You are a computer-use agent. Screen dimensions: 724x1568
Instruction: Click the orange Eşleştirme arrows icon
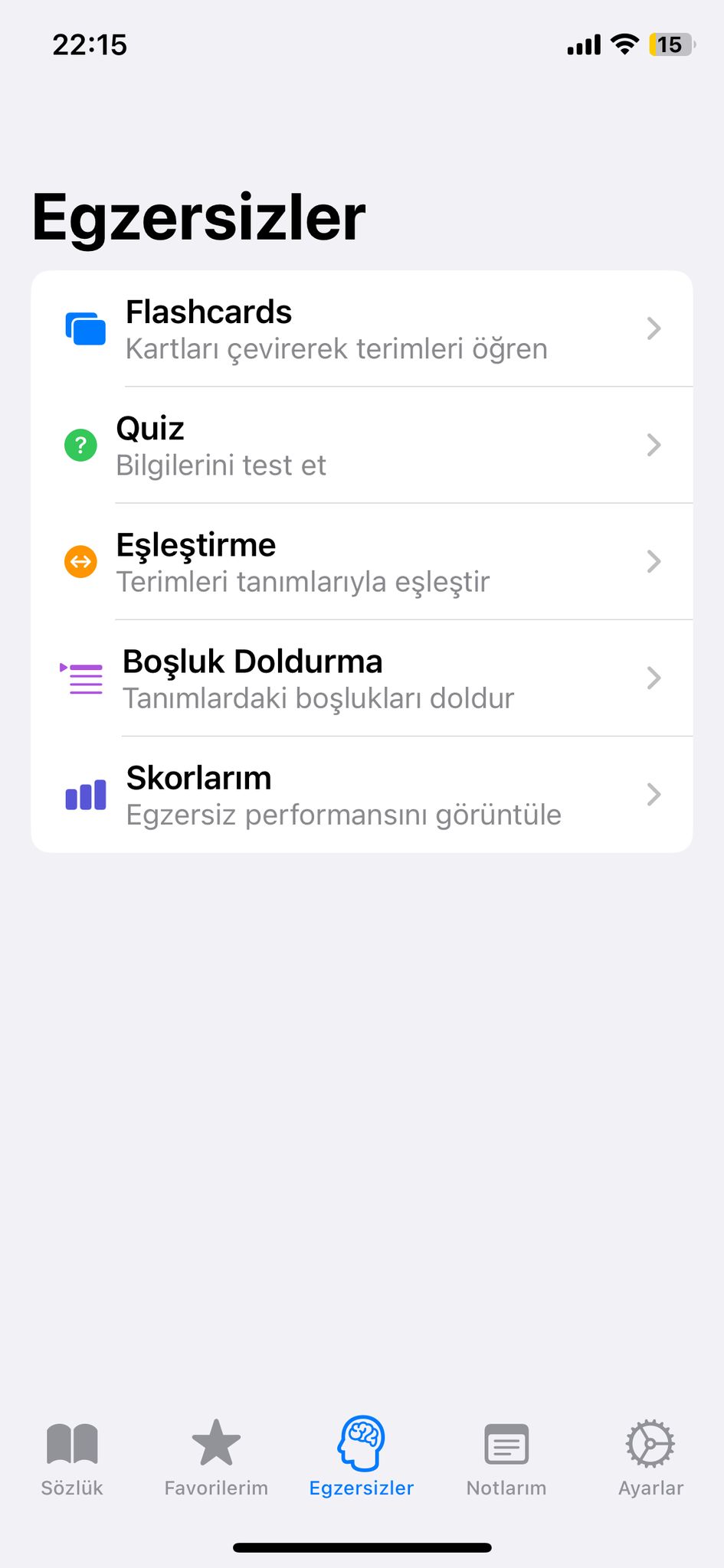pos(80,561)
